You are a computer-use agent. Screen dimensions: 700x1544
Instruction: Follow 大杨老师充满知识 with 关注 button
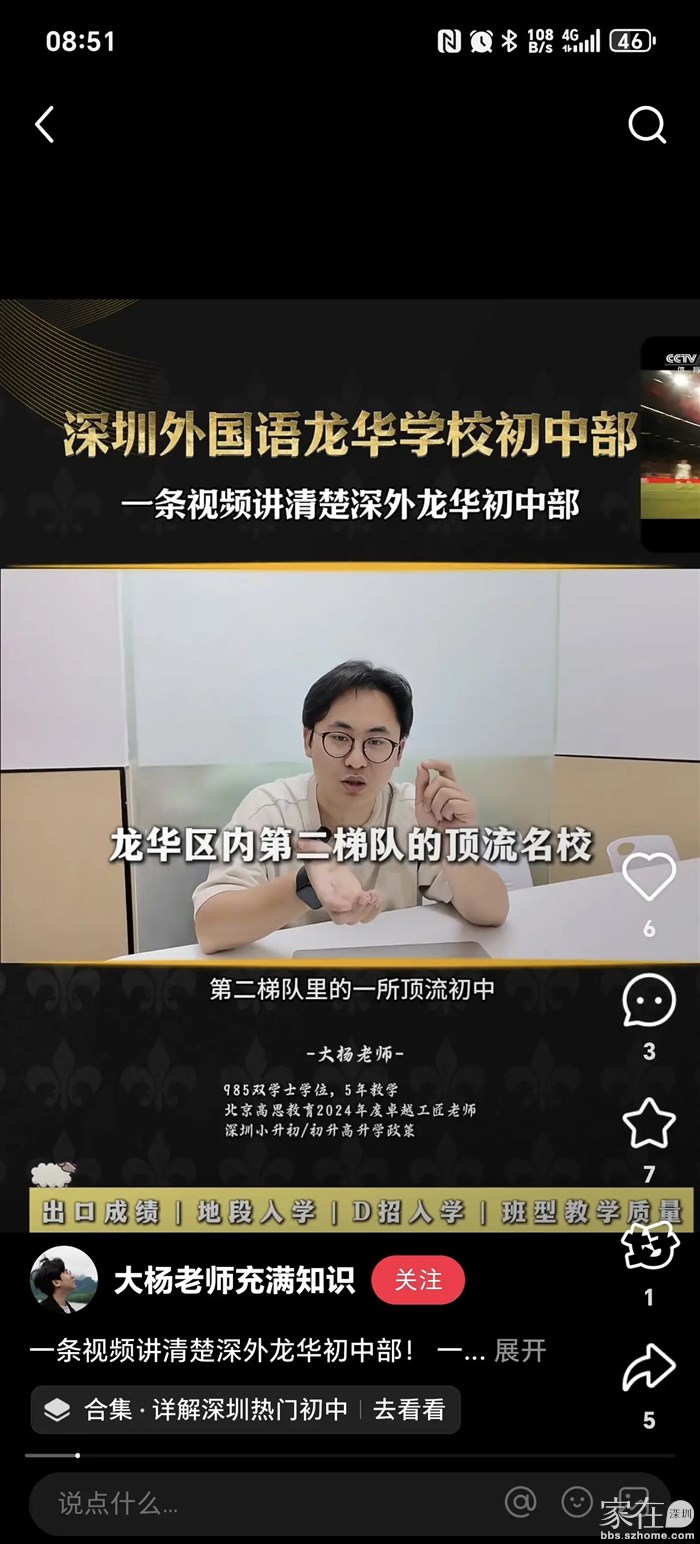click(417, 1280)
